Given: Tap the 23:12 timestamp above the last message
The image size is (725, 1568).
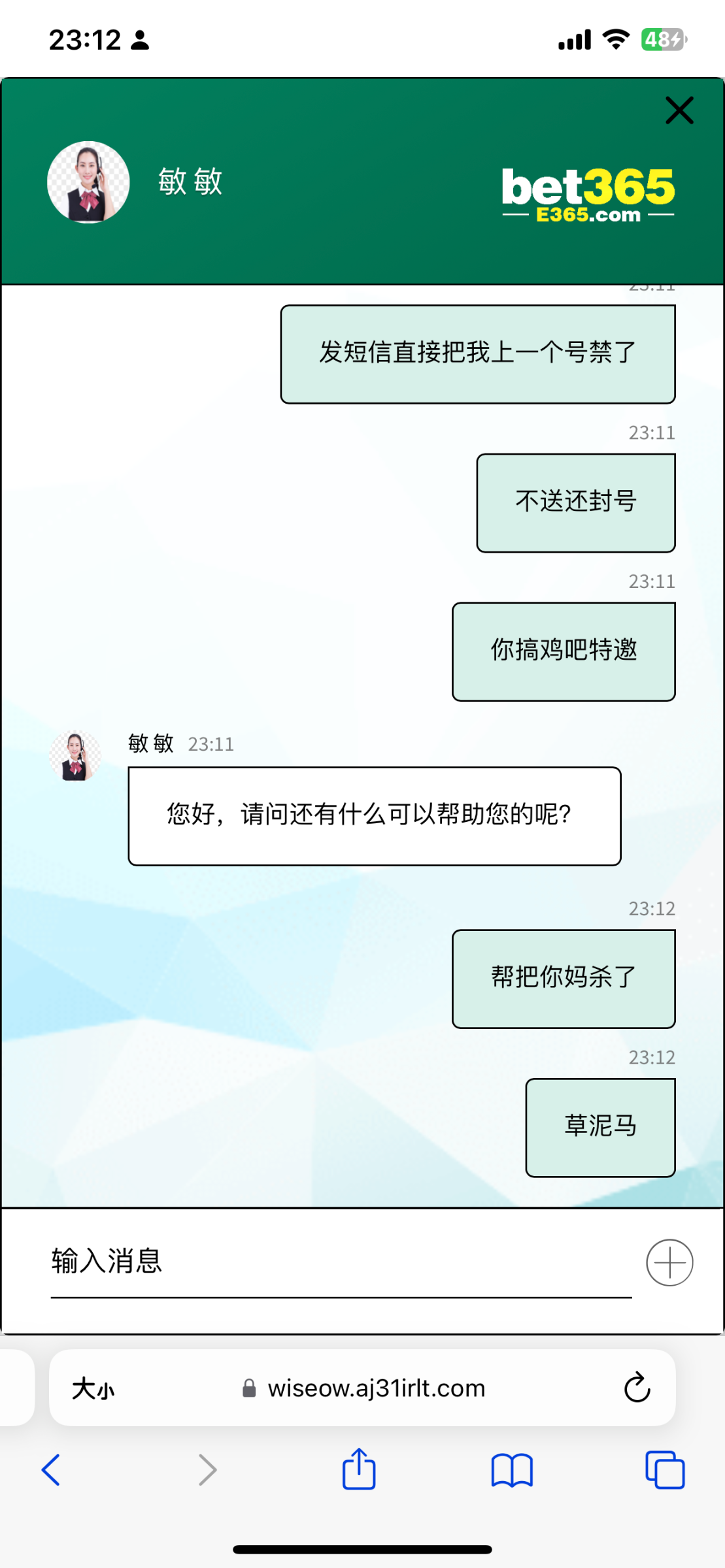Looking at the screenshot, I should [651, 1057].
